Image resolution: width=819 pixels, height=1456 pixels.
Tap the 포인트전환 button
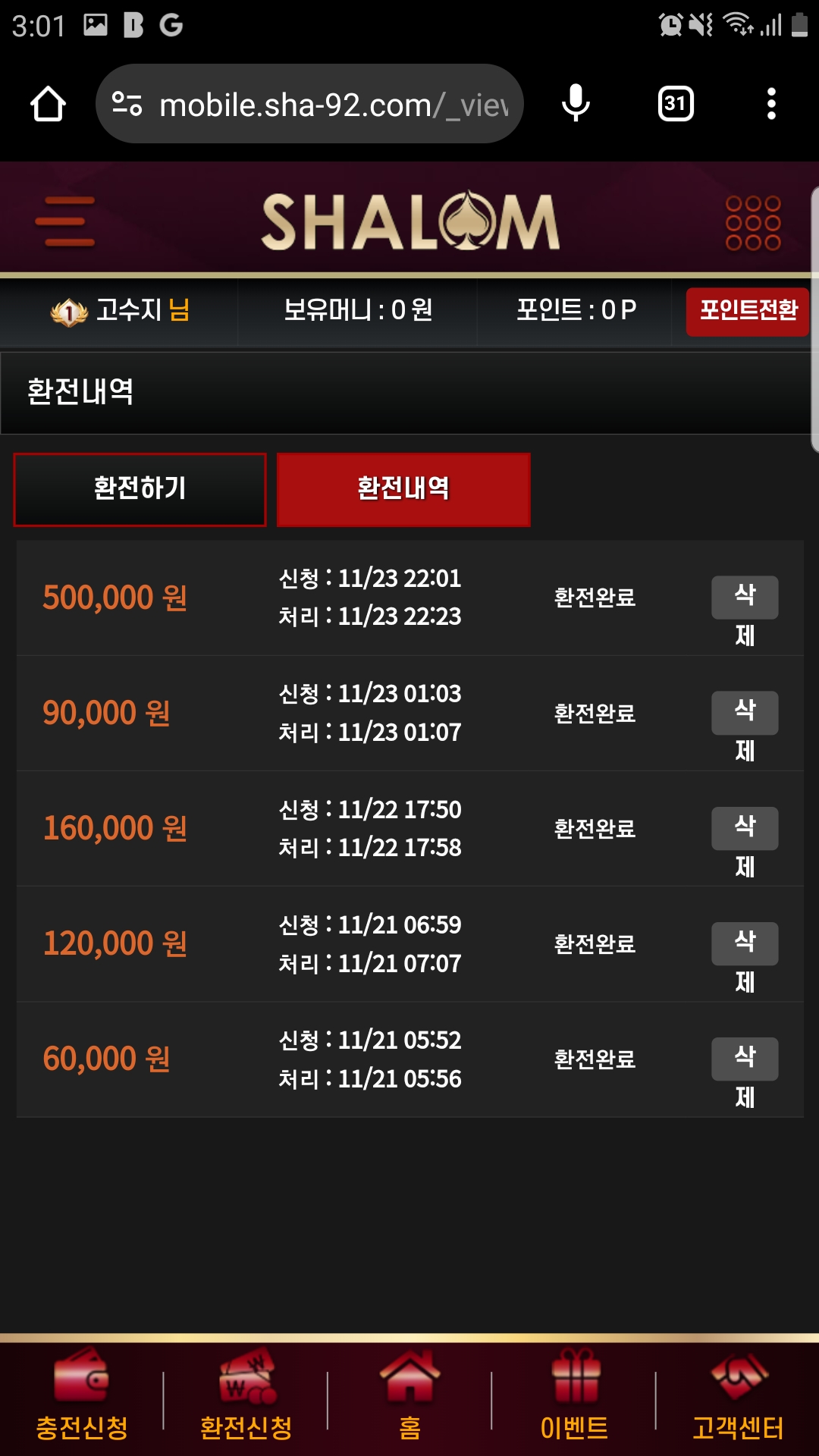click(748, 311)
